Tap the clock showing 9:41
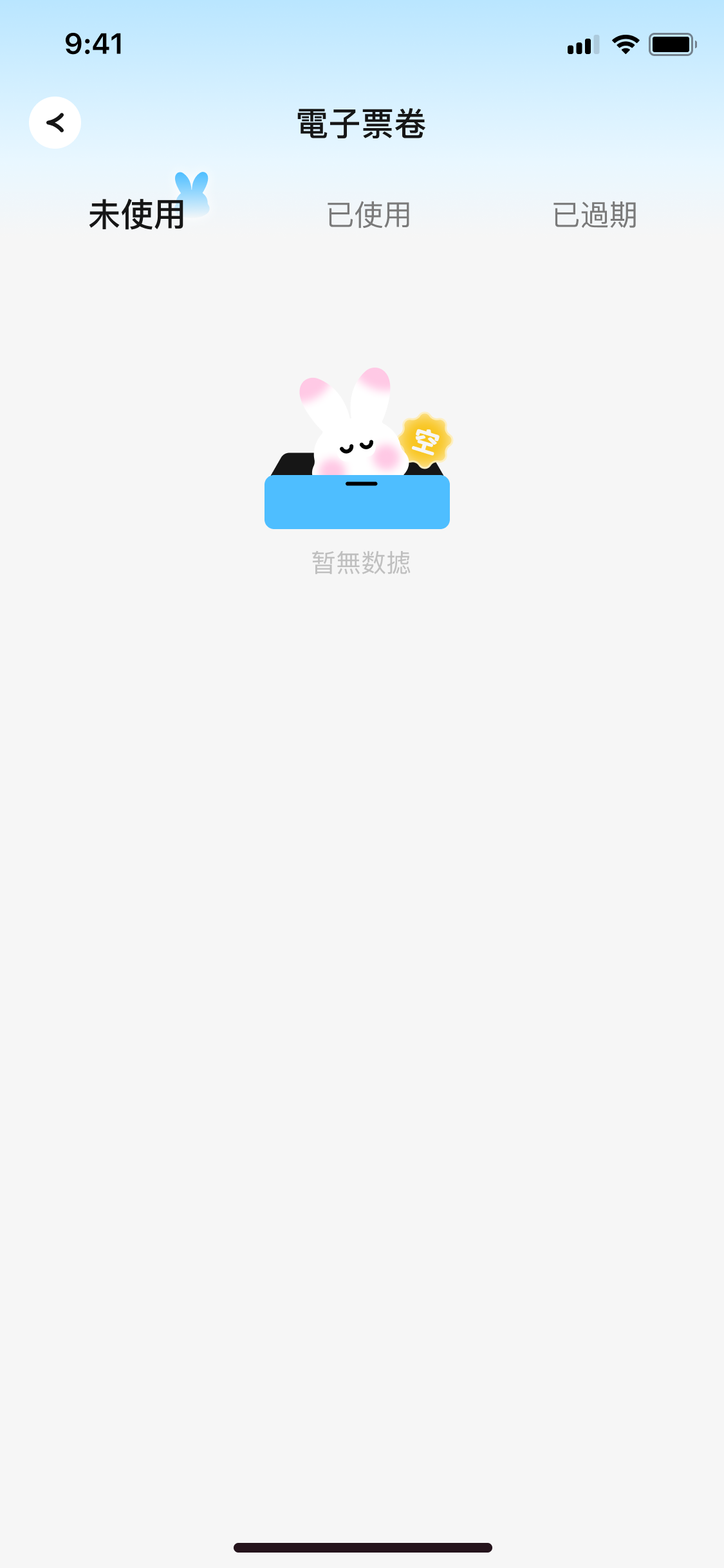The image size is (724, 1568). coord(93,44)
